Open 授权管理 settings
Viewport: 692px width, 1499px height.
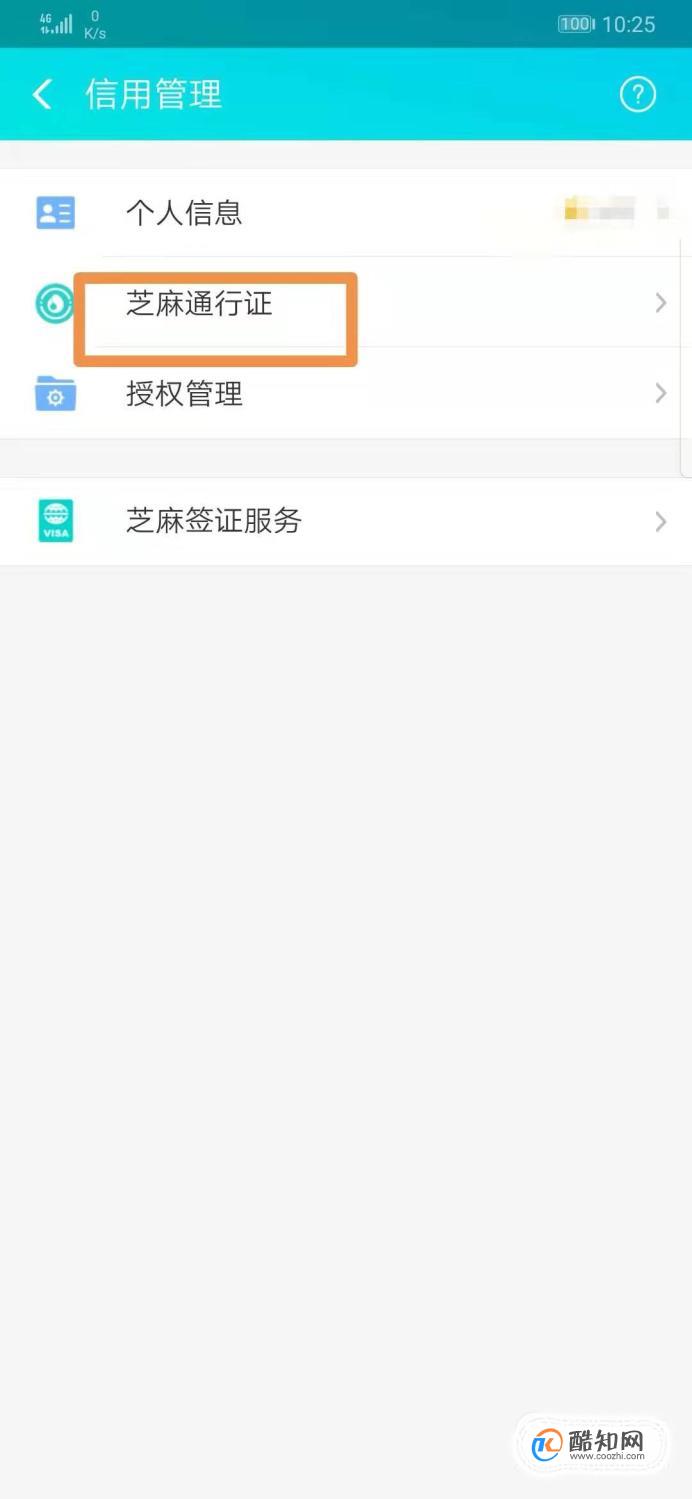[x=346, y=394]
